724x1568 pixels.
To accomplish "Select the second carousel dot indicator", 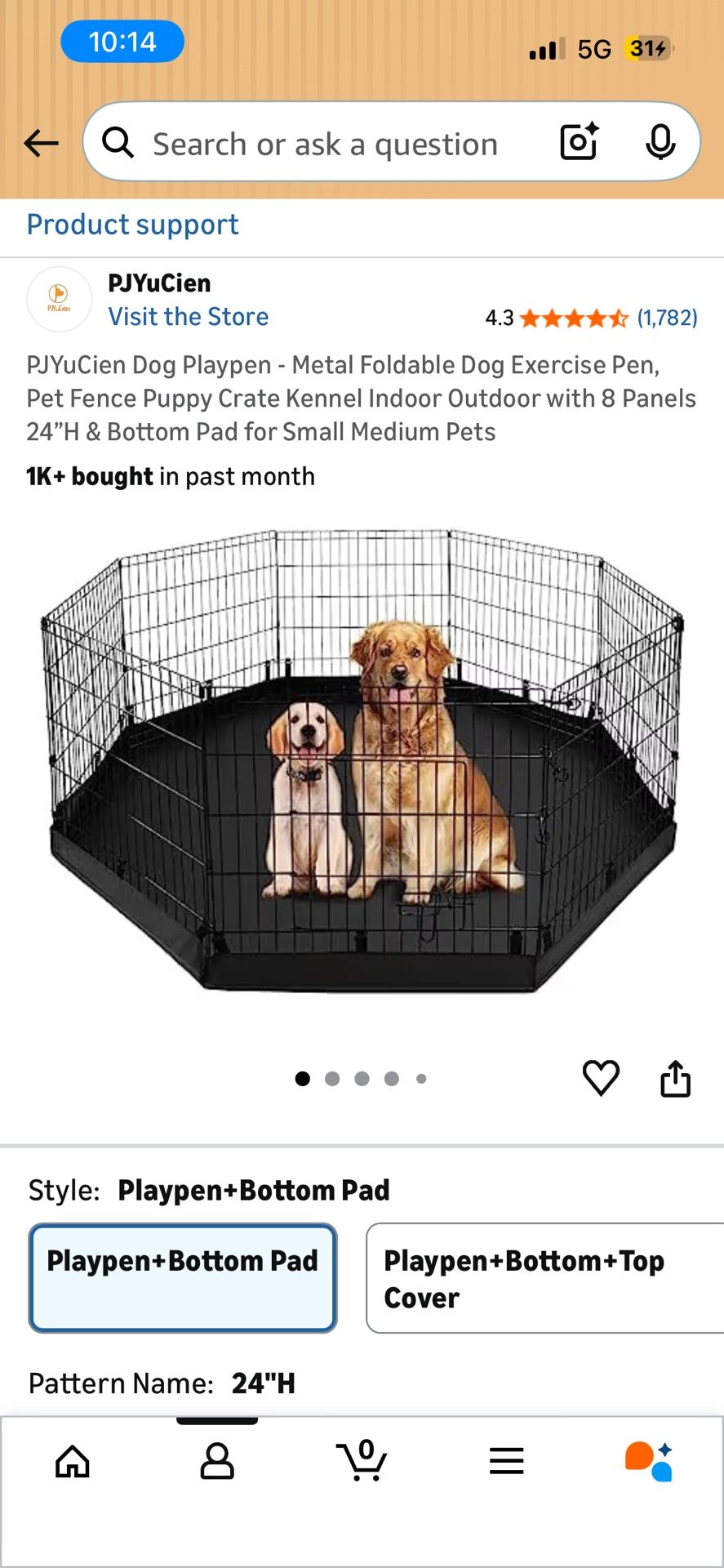I will pos(332,1078).
